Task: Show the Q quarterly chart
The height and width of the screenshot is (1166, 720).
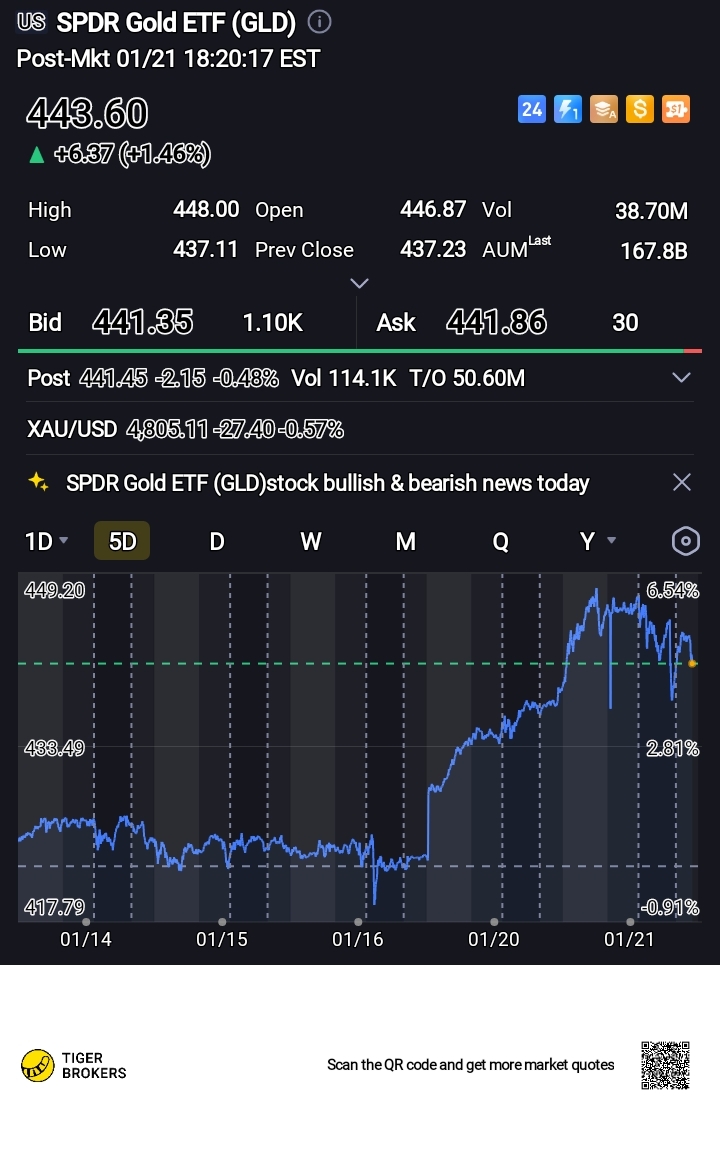Action: pos(500,541)
